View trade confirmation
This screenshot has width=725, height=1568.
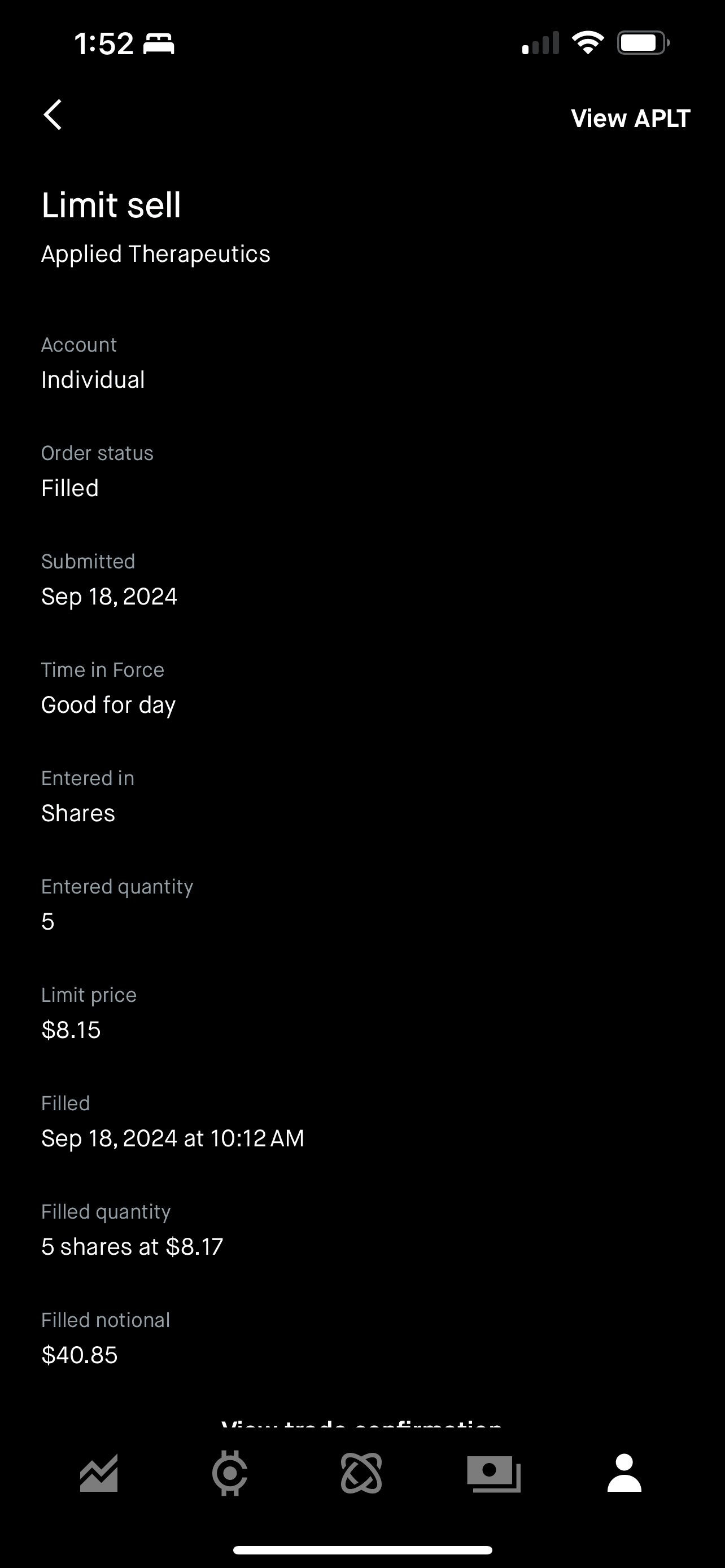[x=361, y=1423]
